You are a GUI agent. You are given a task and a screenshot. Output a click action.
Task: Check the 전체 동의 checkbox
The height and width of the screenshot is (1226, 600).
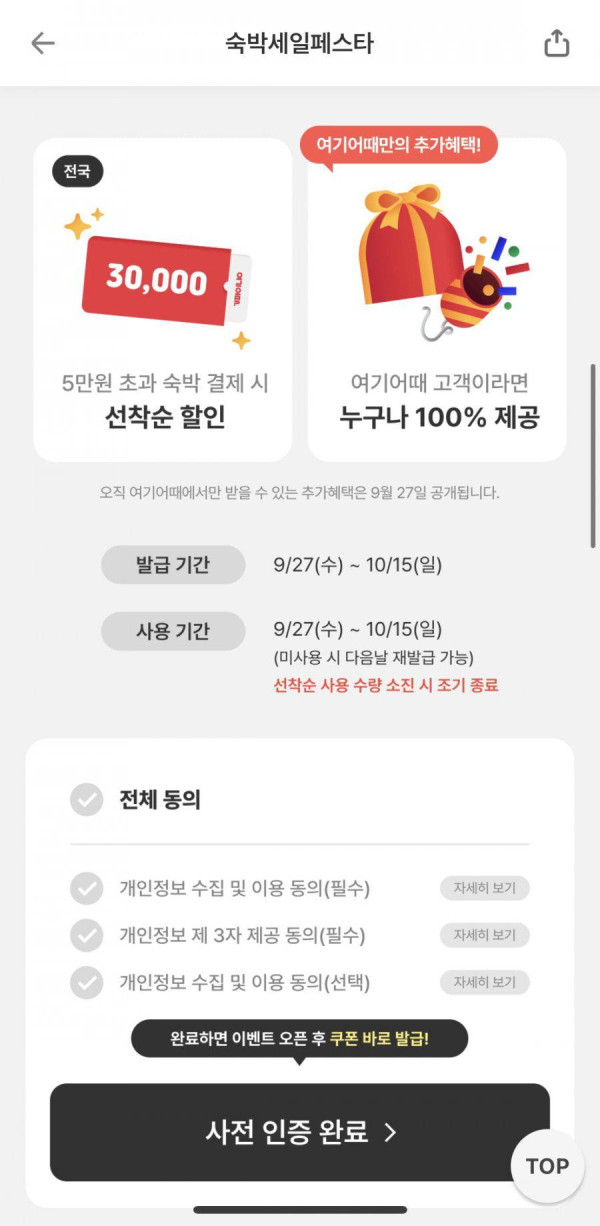(87, 799)
